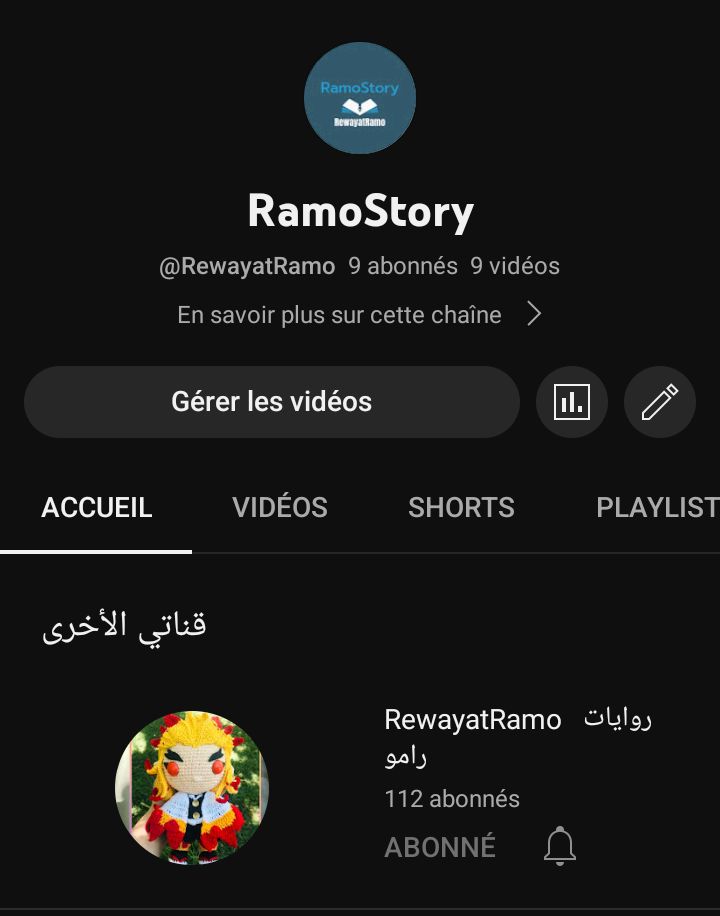Switch to the VIDÉOS tab
This screenshot has width=720, height=916.
point(280,507)
